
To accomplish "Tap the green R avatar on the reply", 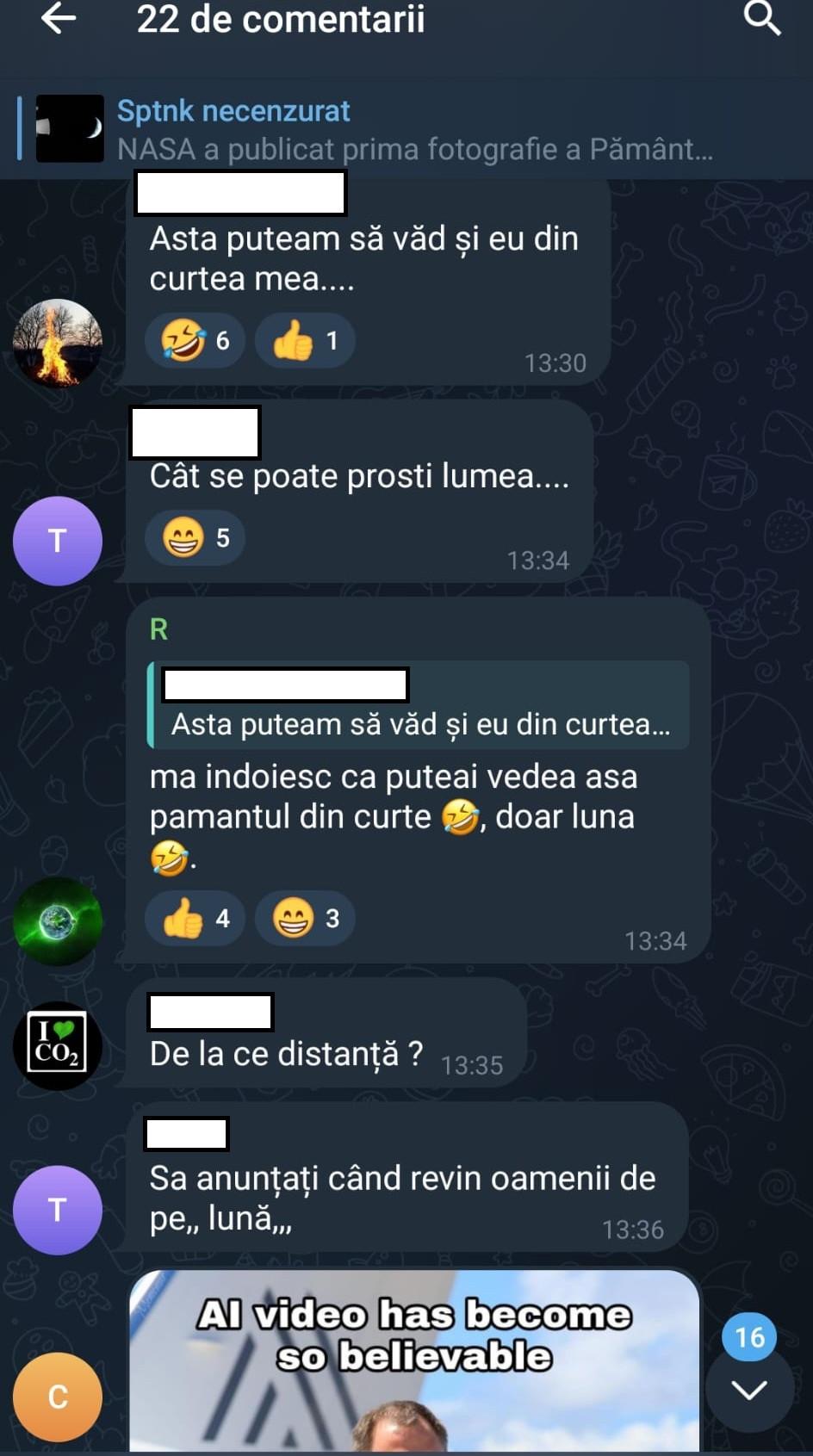I will [159, 629].
